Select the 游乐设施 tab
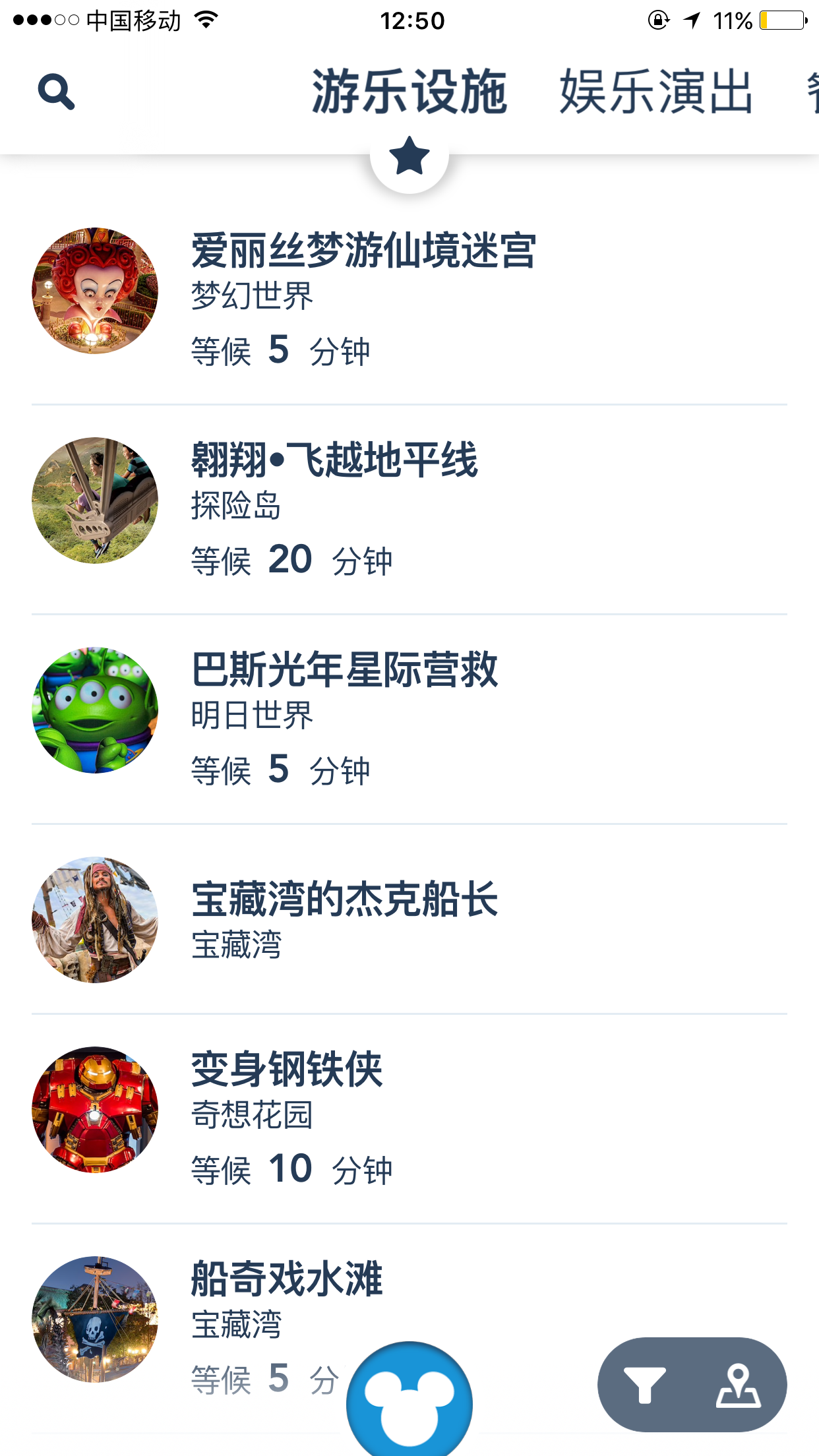The height and width of the screenshot is (1456, 819). 409,92
